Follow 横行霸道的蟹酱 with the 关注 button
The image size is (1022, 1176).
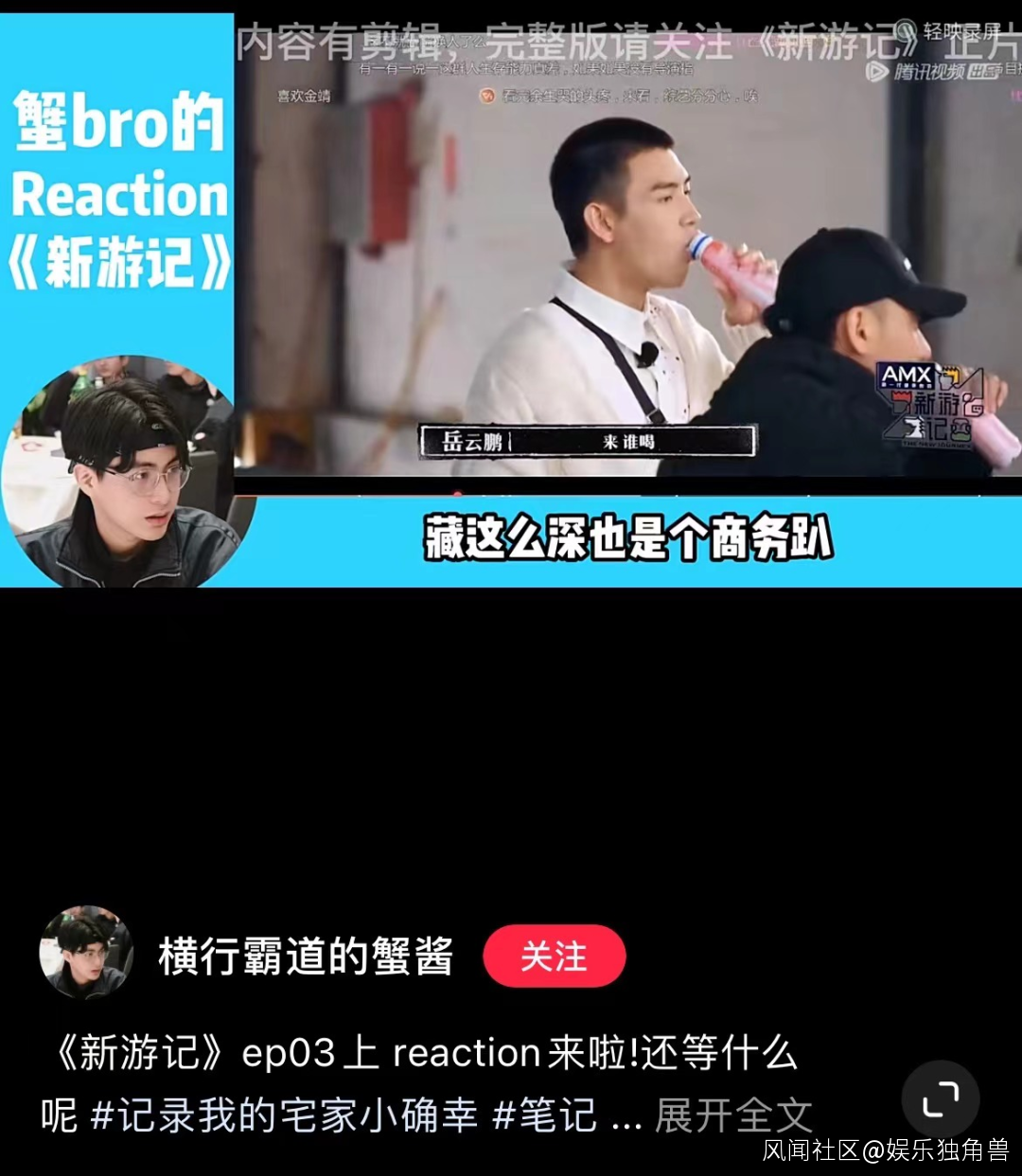554,957
